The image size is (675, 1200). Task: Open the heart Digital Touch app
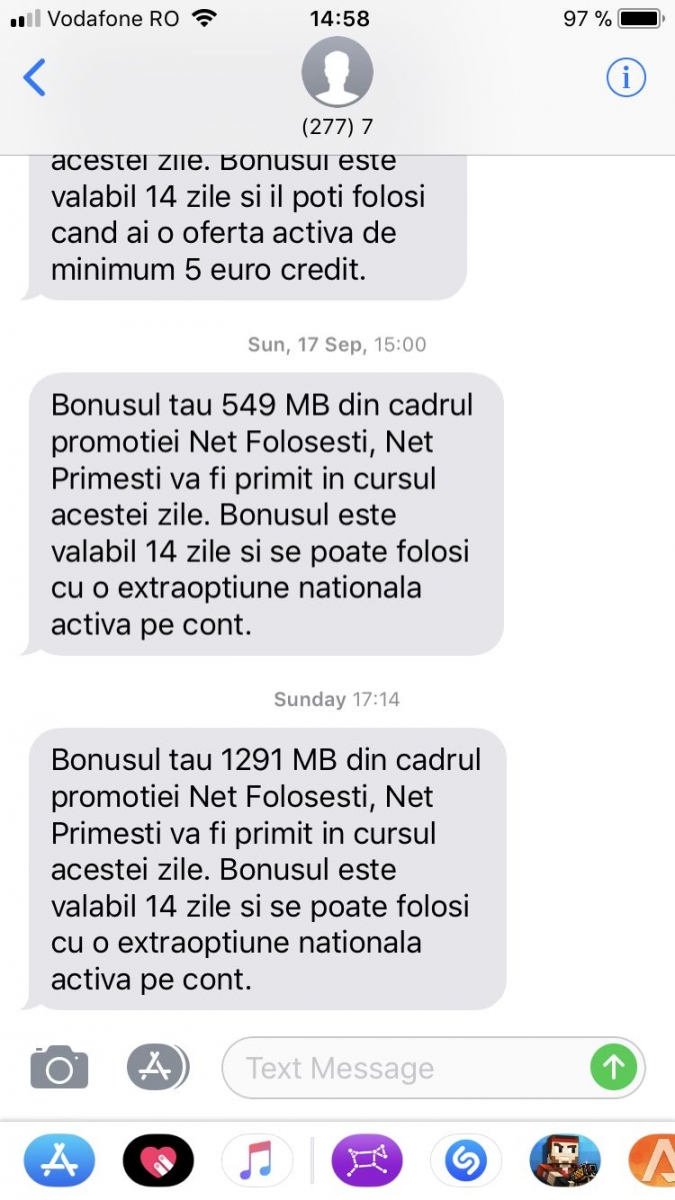[x=158, y=1160]
